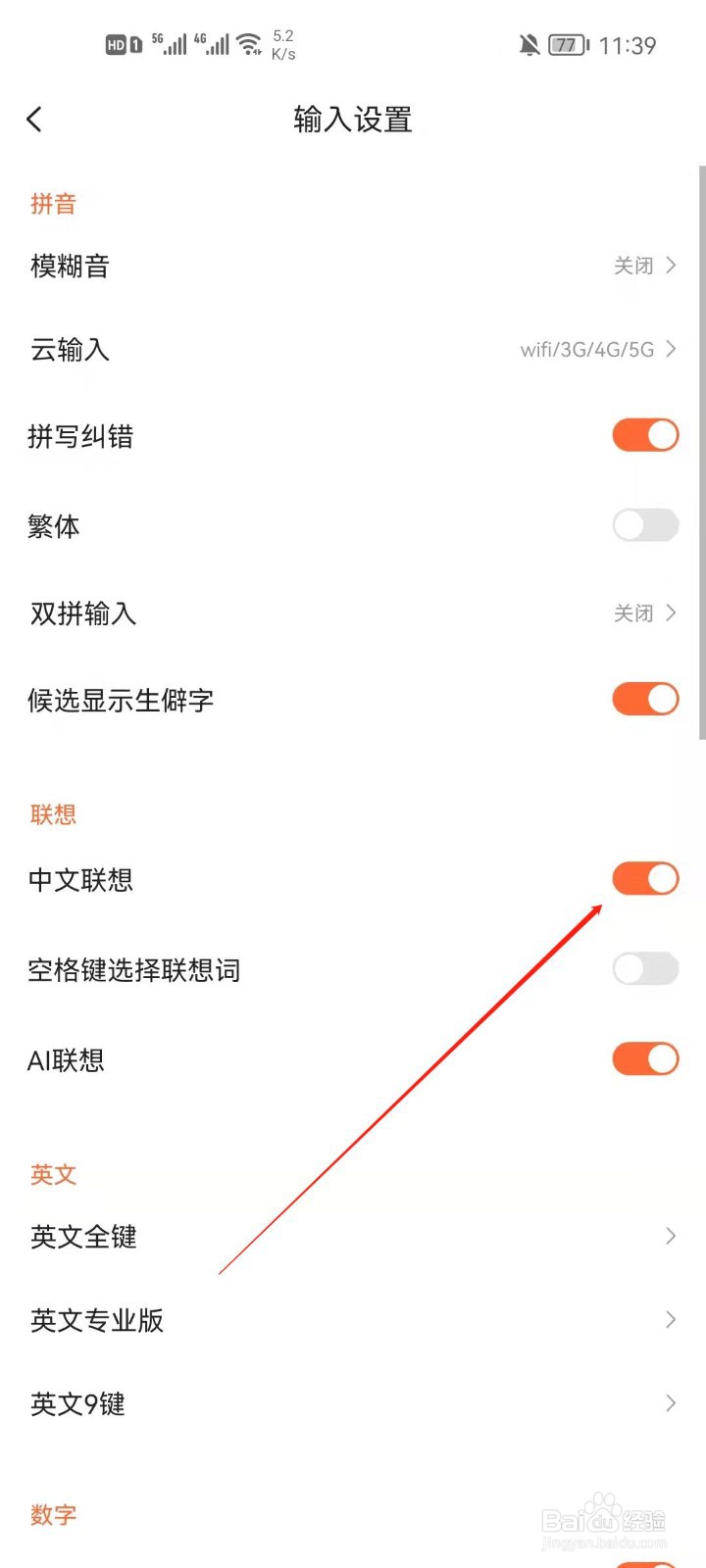706x1568 pixels.
Task: Tap the back arrow at top left
Action: pos(34,119)
